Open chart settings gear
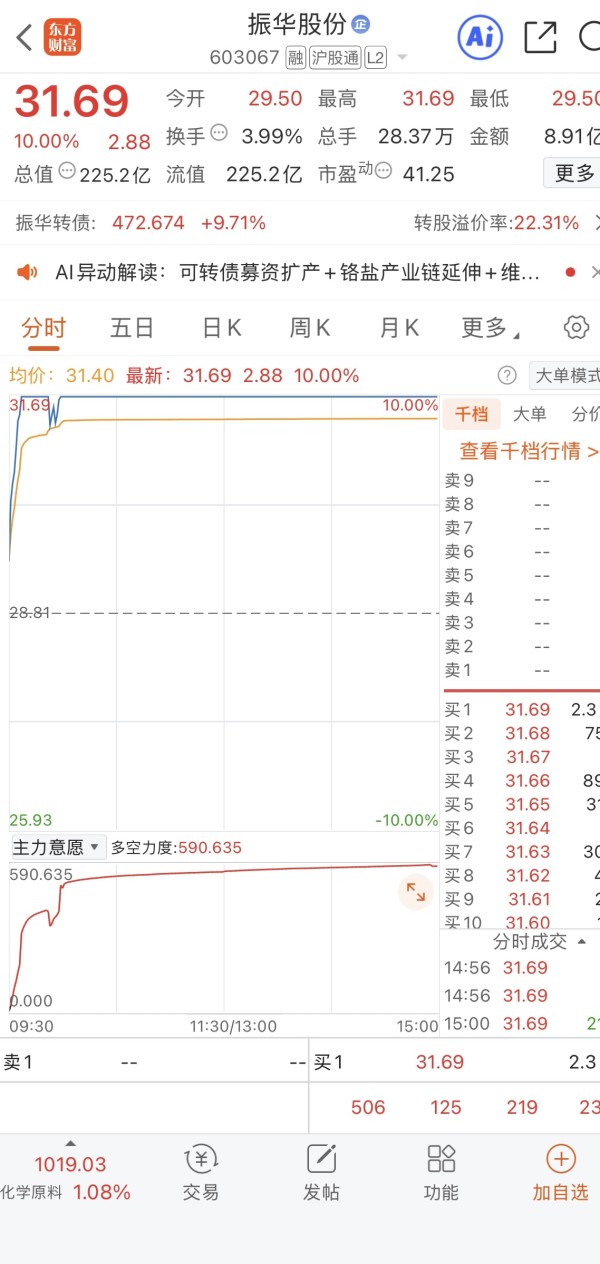This screenshot has width=600, height=1264. [576, 327]
